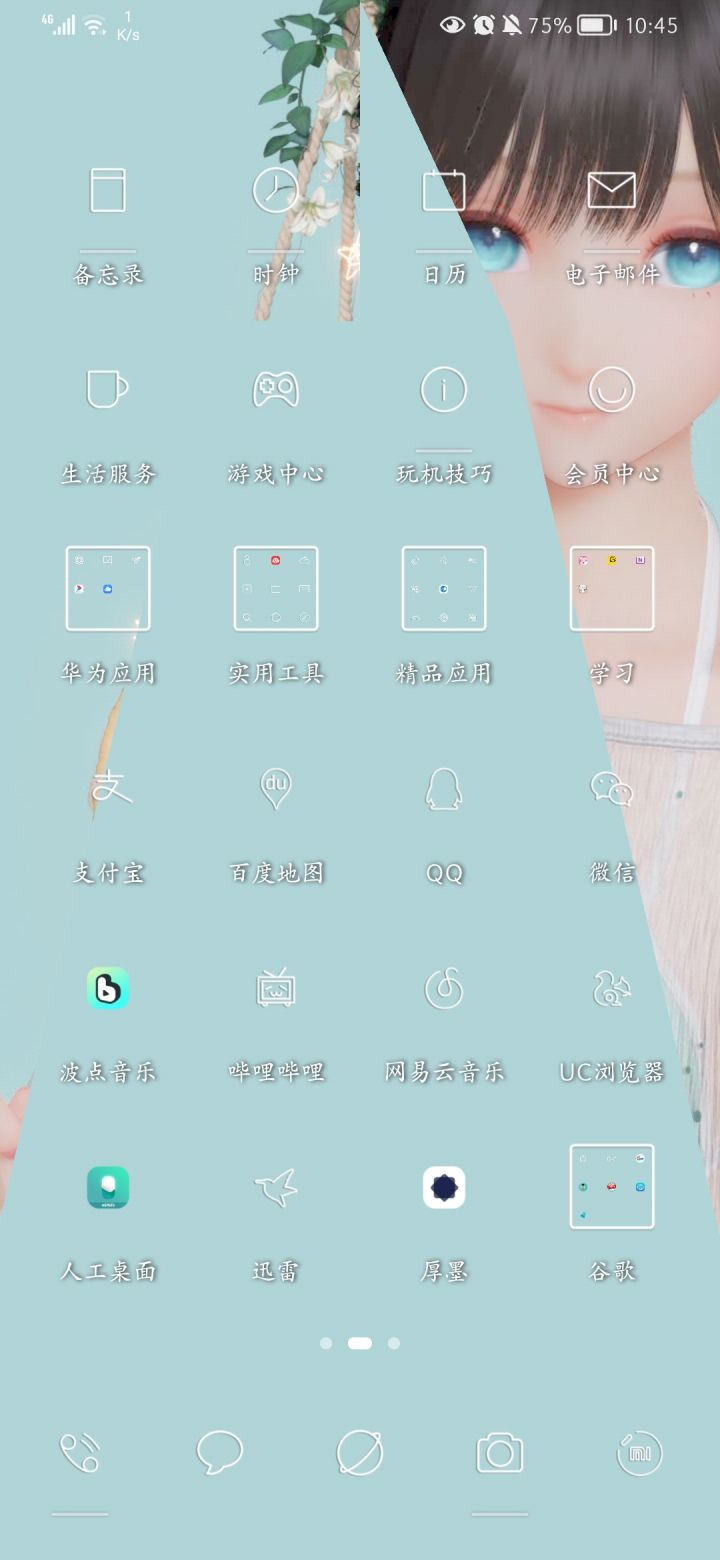The width and height of the screenshot is (720, 1560).
Task: Open 哔哩哔哩 Bilibili
Action: 275,988
